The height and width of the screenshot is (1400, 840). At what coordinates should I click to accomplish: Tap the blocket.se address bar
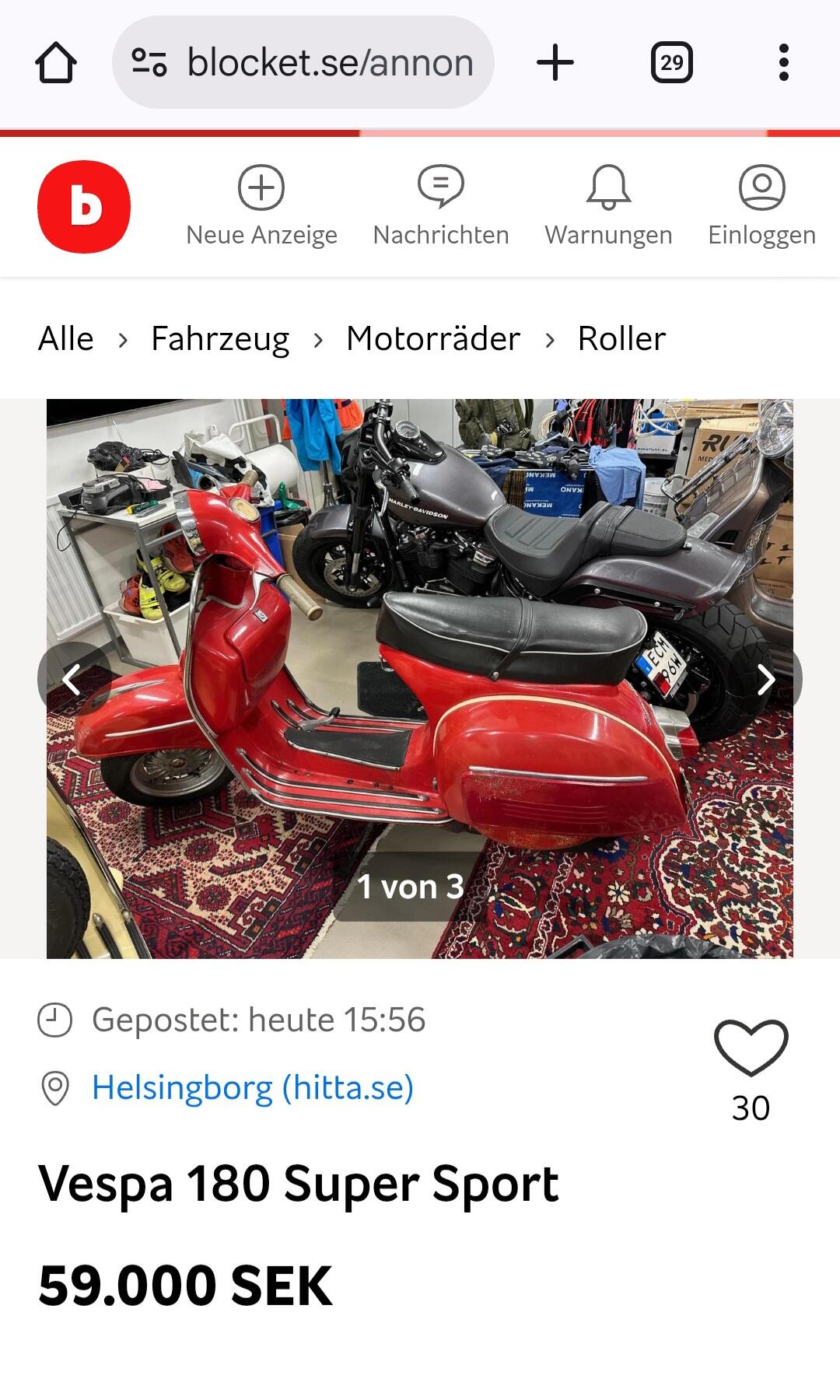coord(303,62)
